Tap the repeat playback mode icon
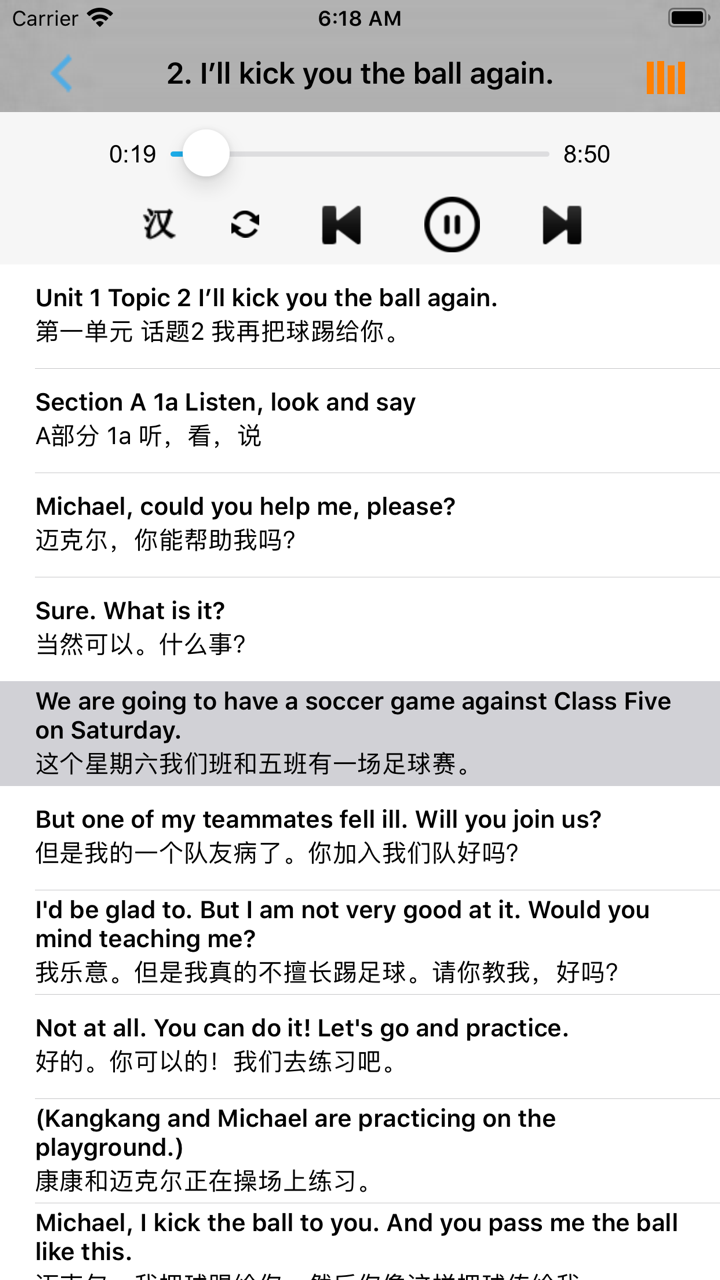This screenshot has height=1280, width=720. pyautogui.click(x=245, y=224)
